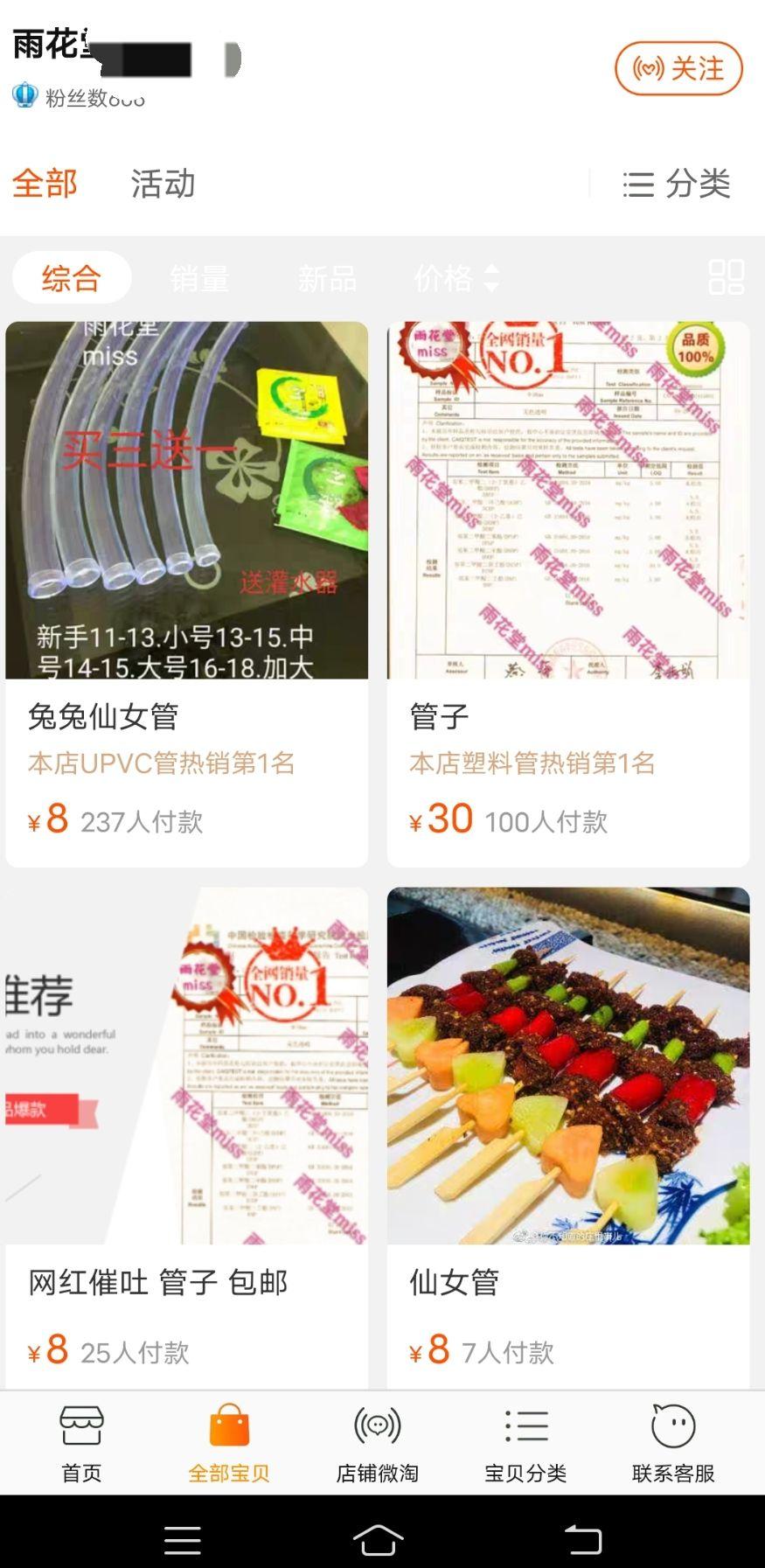Go to the shop 首页 tab
Screen dimensions: 765x1568
click(x=81, y=1444)
